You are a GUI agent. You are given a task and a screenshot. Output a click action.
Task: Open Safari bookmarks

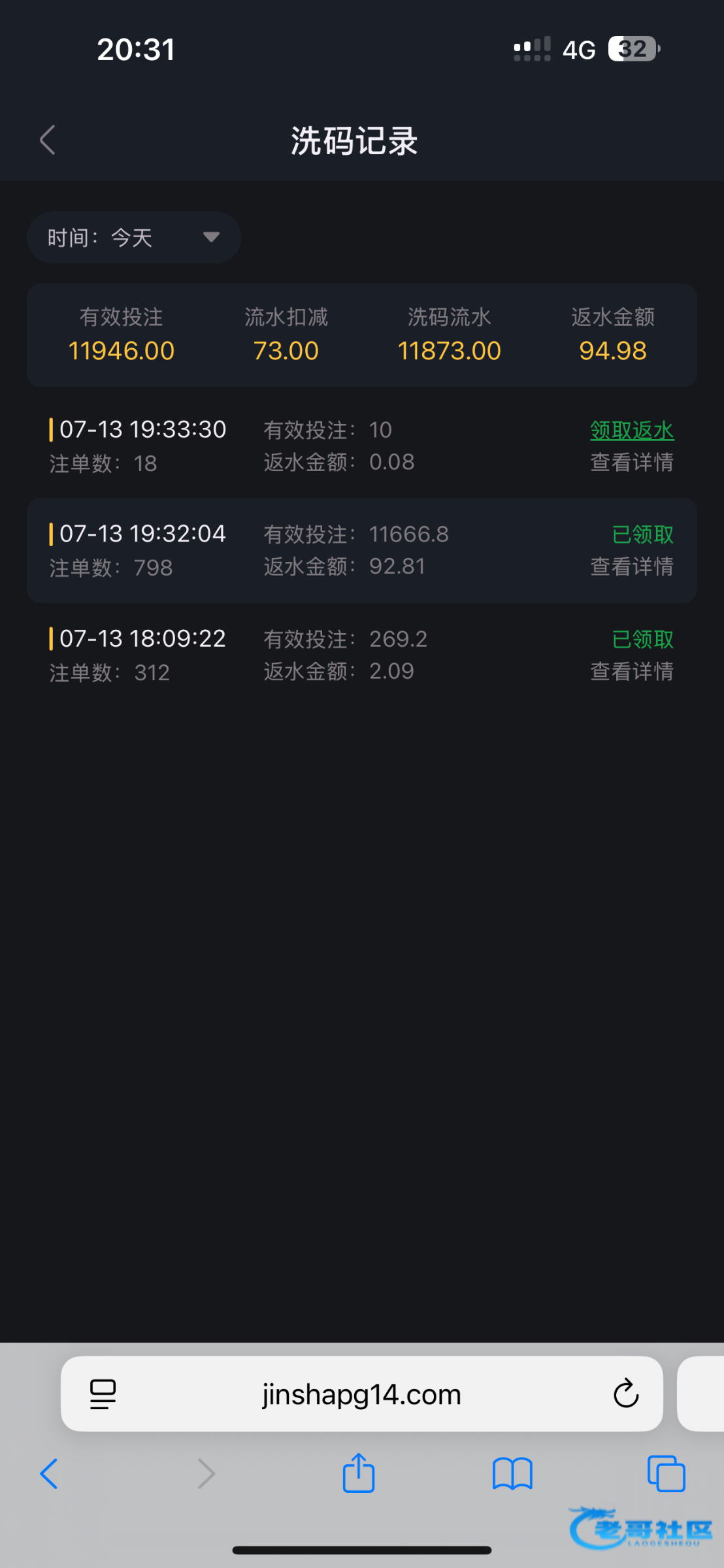(512, 1474)
